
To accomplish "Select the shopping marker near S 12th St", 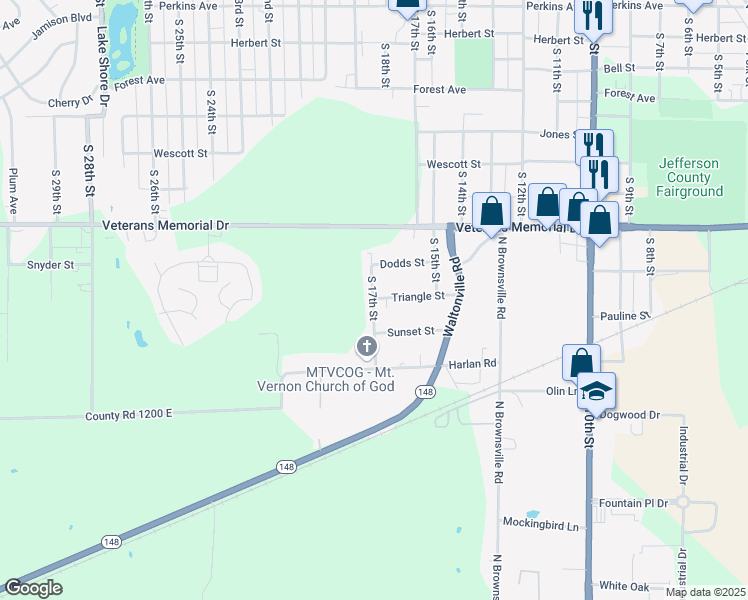I will pyautogui.click(x=547, y=202).
